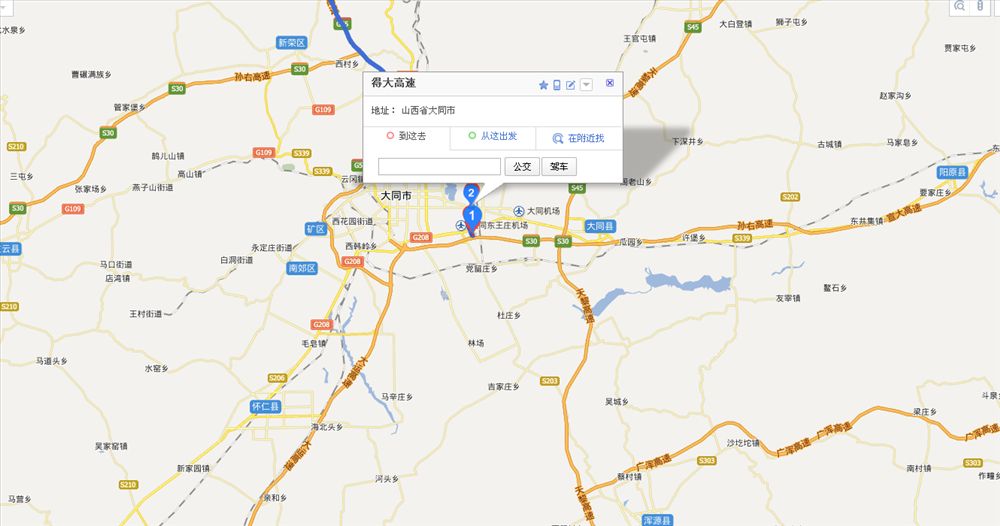Tap the edit icon in the popup
The width and height of the screenshot is (1000, 526).
571,85
